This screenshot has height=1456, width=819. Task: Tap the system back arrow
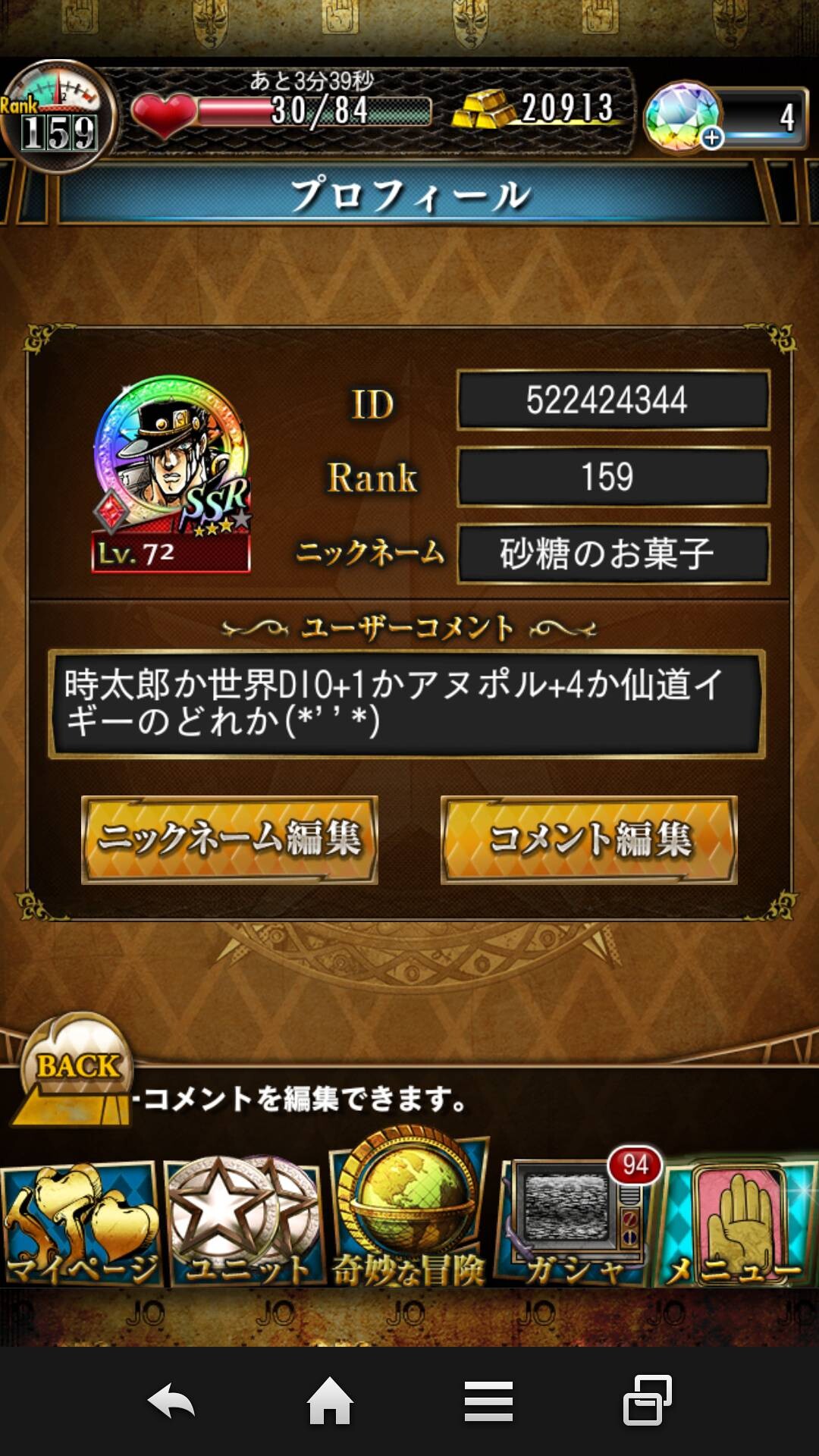tap(171, 1401)
